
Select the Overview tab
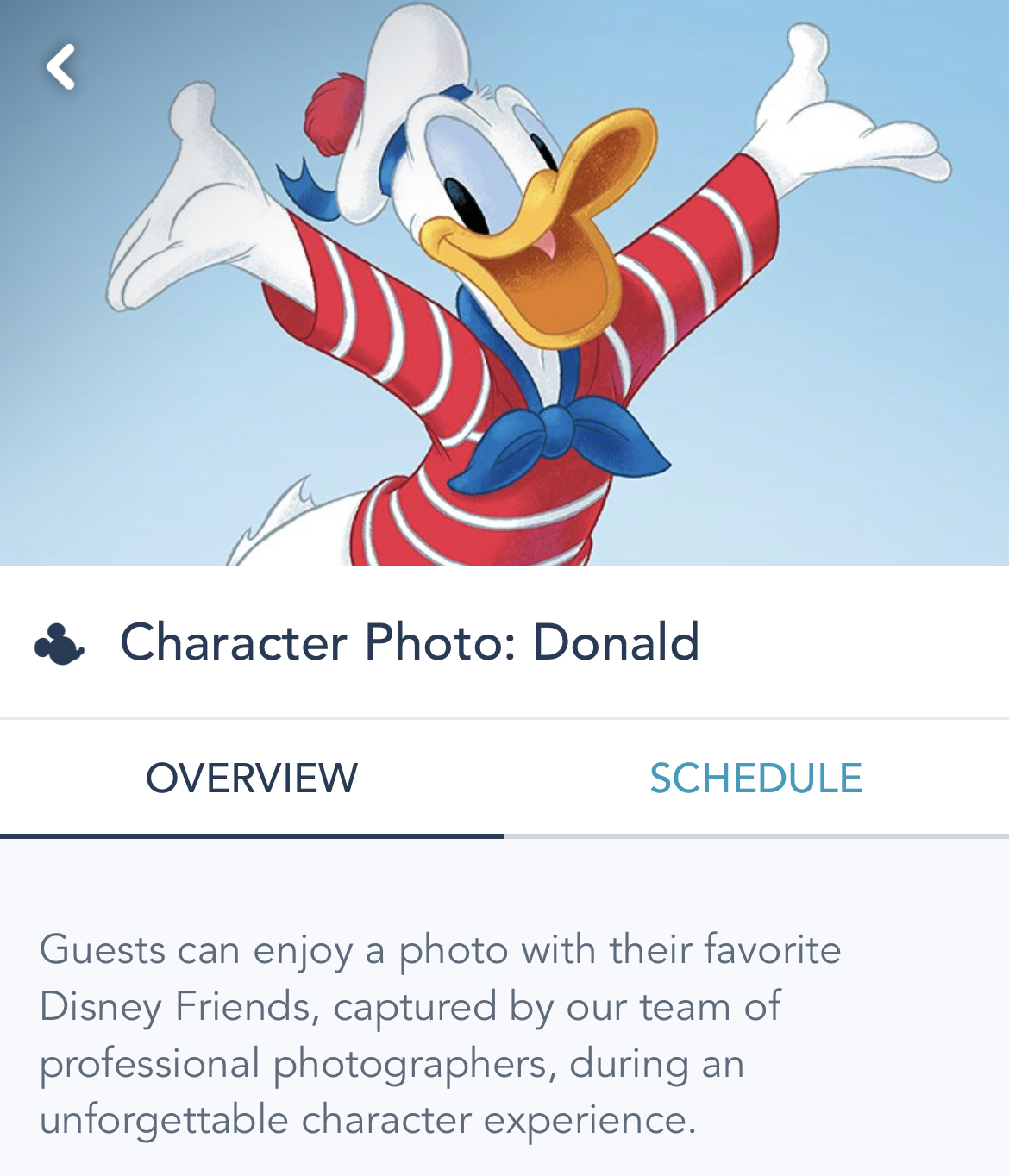click(x=251, y=778)
